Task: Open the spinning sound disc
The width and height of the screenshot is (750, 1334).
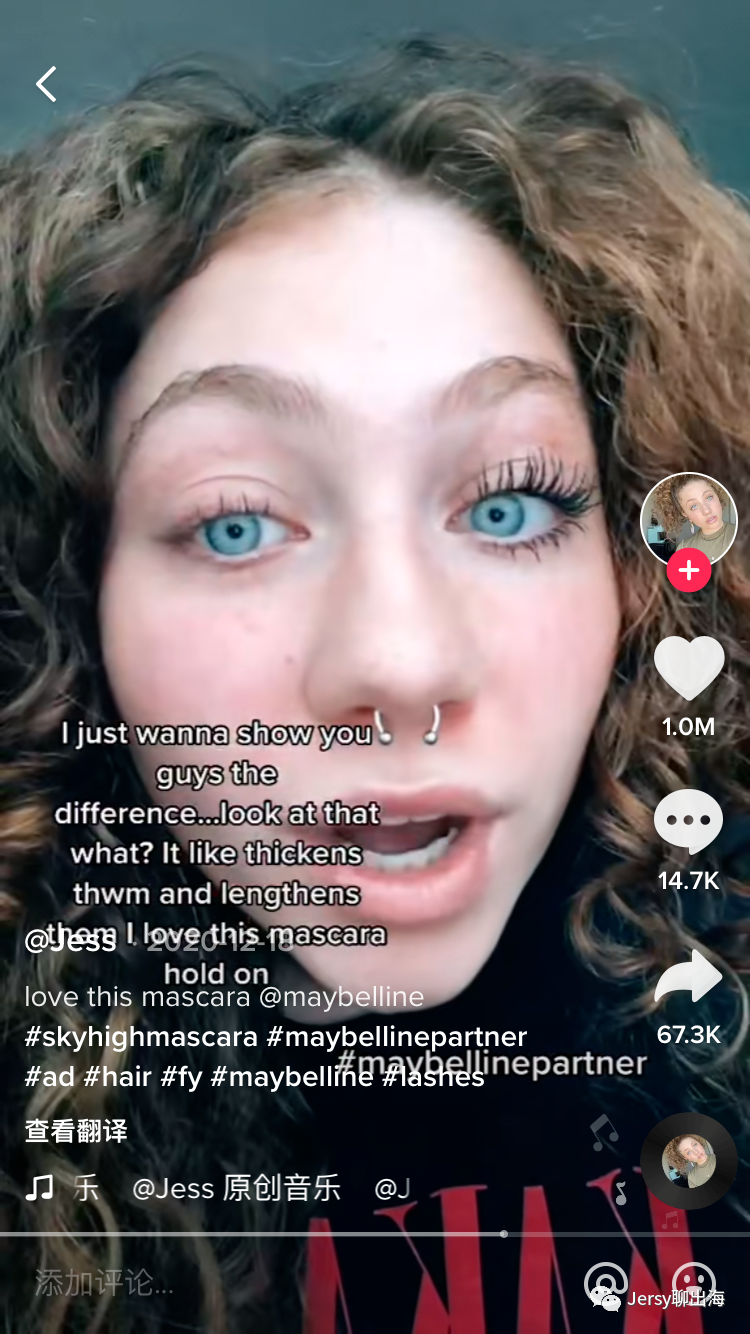Action: pos(688,1161)
